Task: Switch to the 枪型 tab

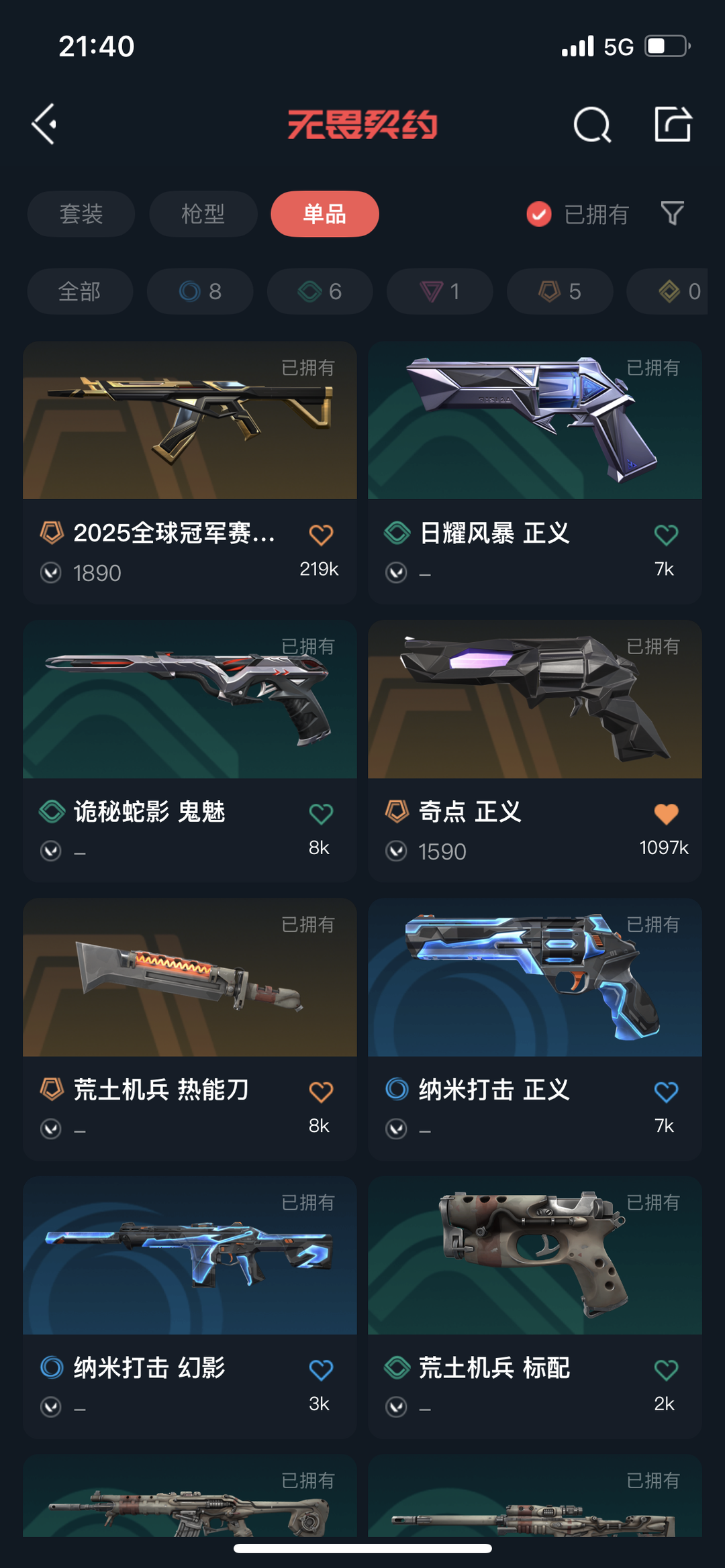Action: (203, 214)
